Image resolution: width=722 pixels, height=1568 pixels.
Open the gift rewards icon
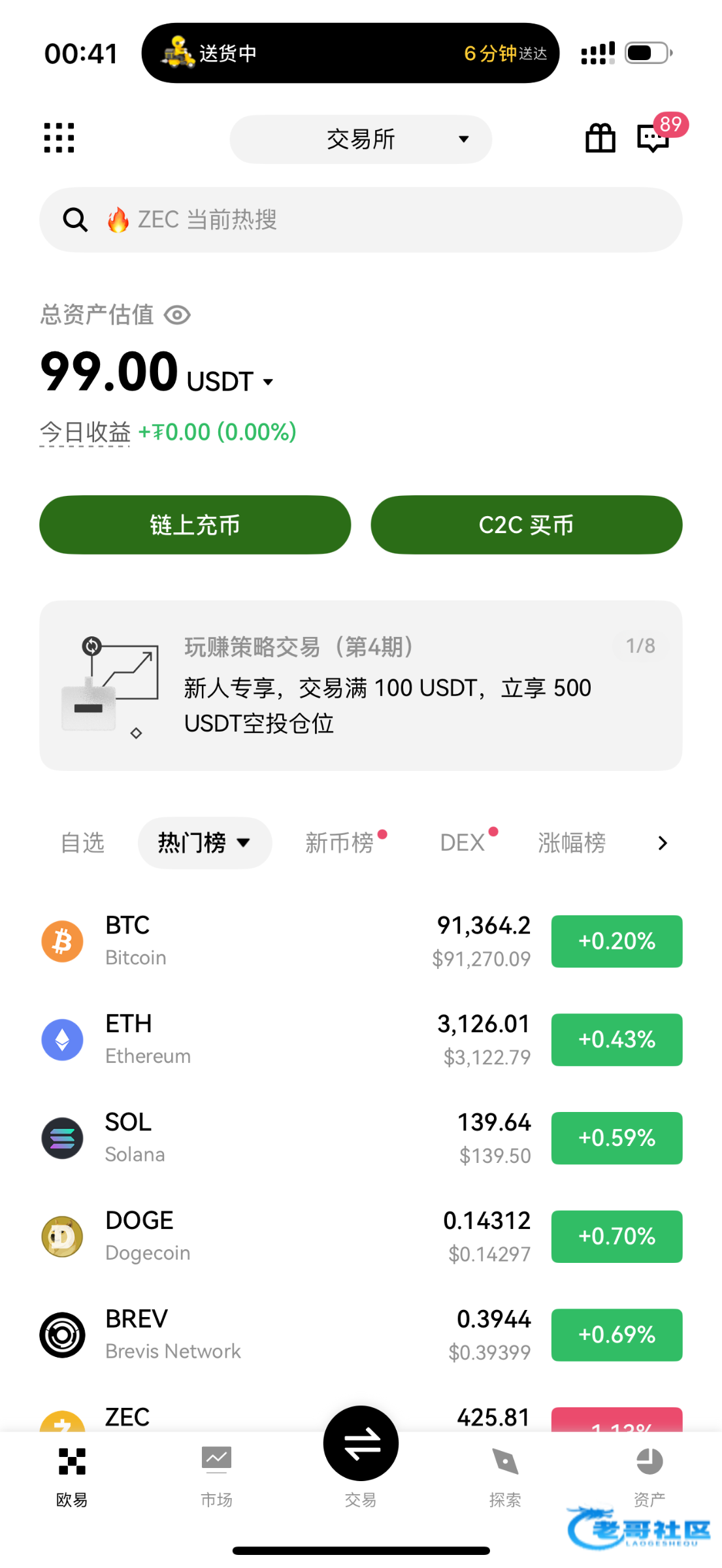click(600, 138)
